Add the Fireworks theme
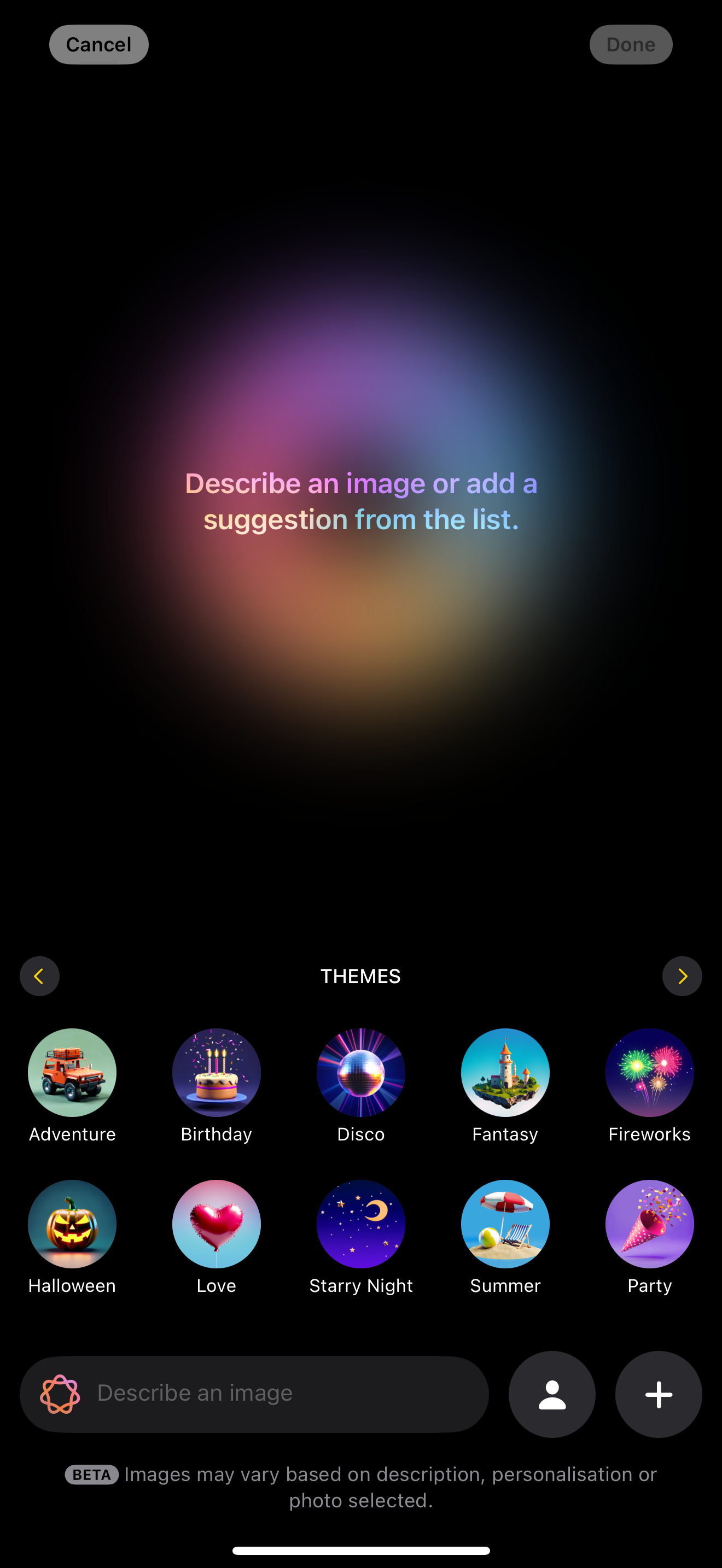 649,1073
